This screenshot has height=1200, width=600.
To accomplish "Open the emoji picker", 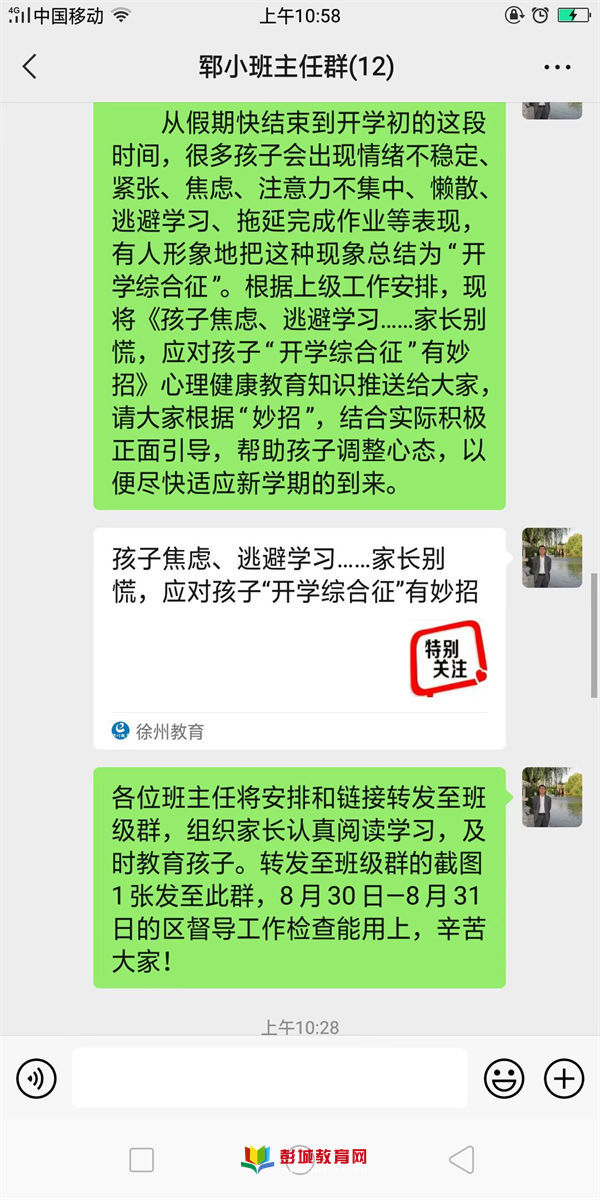I will click(x=504, y=1078).
